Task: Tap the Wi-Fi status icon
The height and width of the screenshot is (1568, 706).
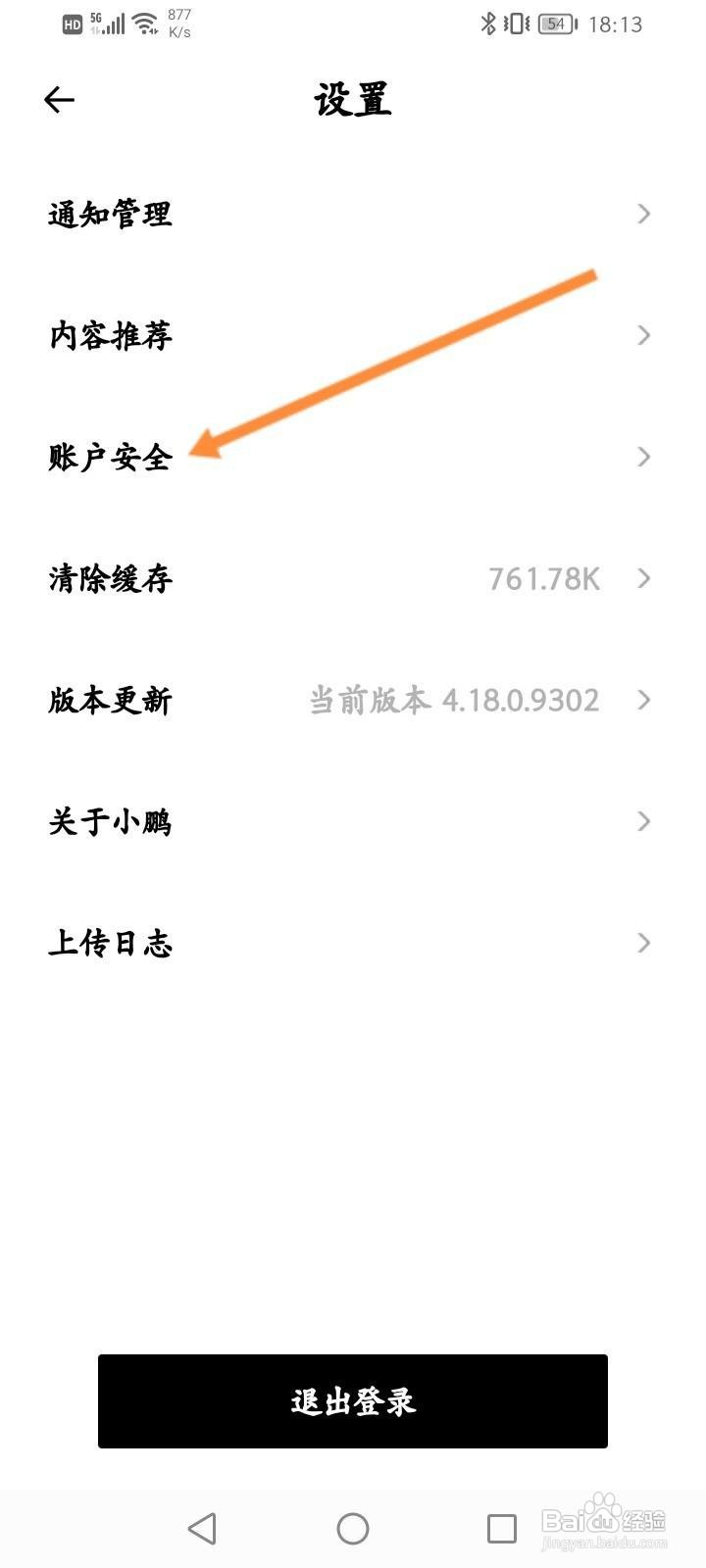Action: point(145,24)
